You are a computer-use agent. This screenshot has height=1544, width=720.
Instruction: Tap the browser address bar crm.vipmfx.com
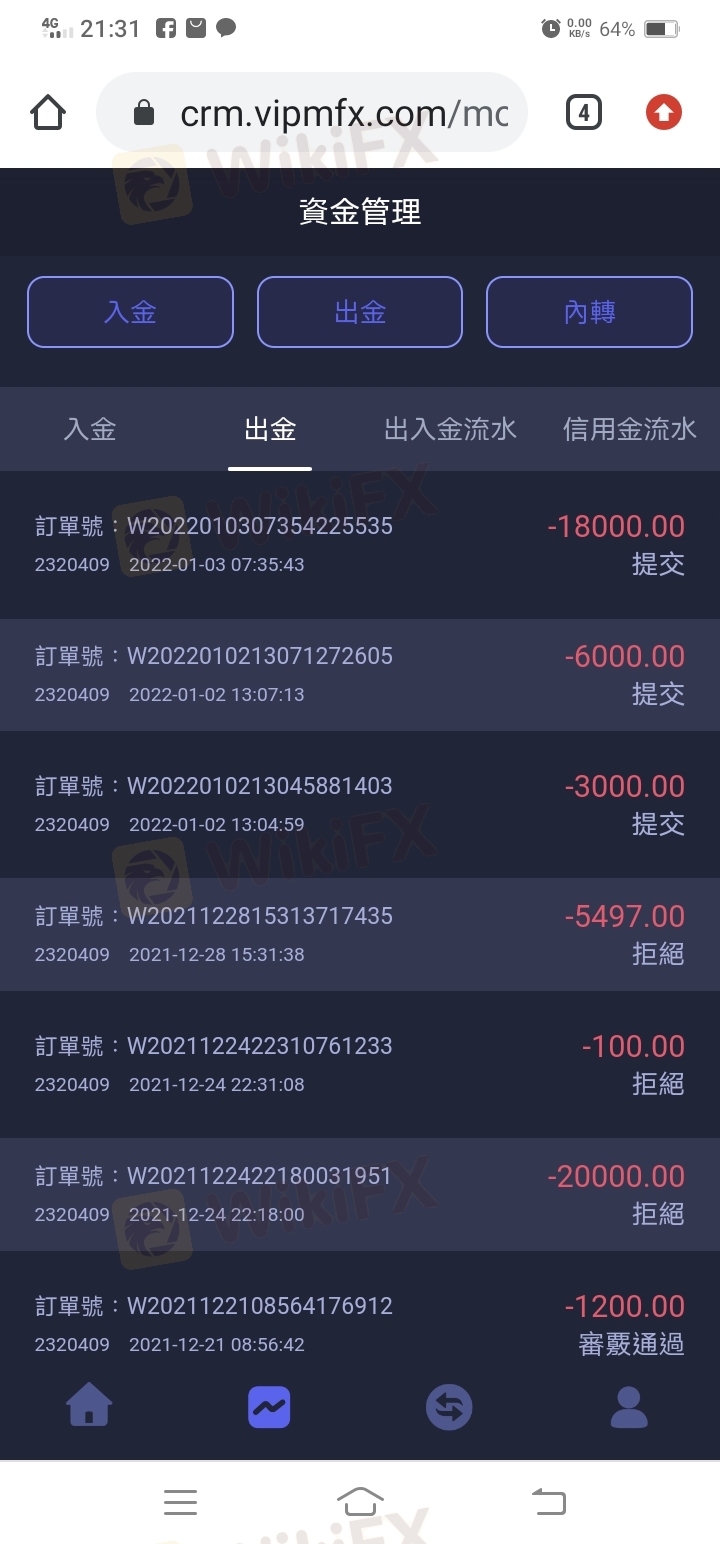click(x=312, y=113)
